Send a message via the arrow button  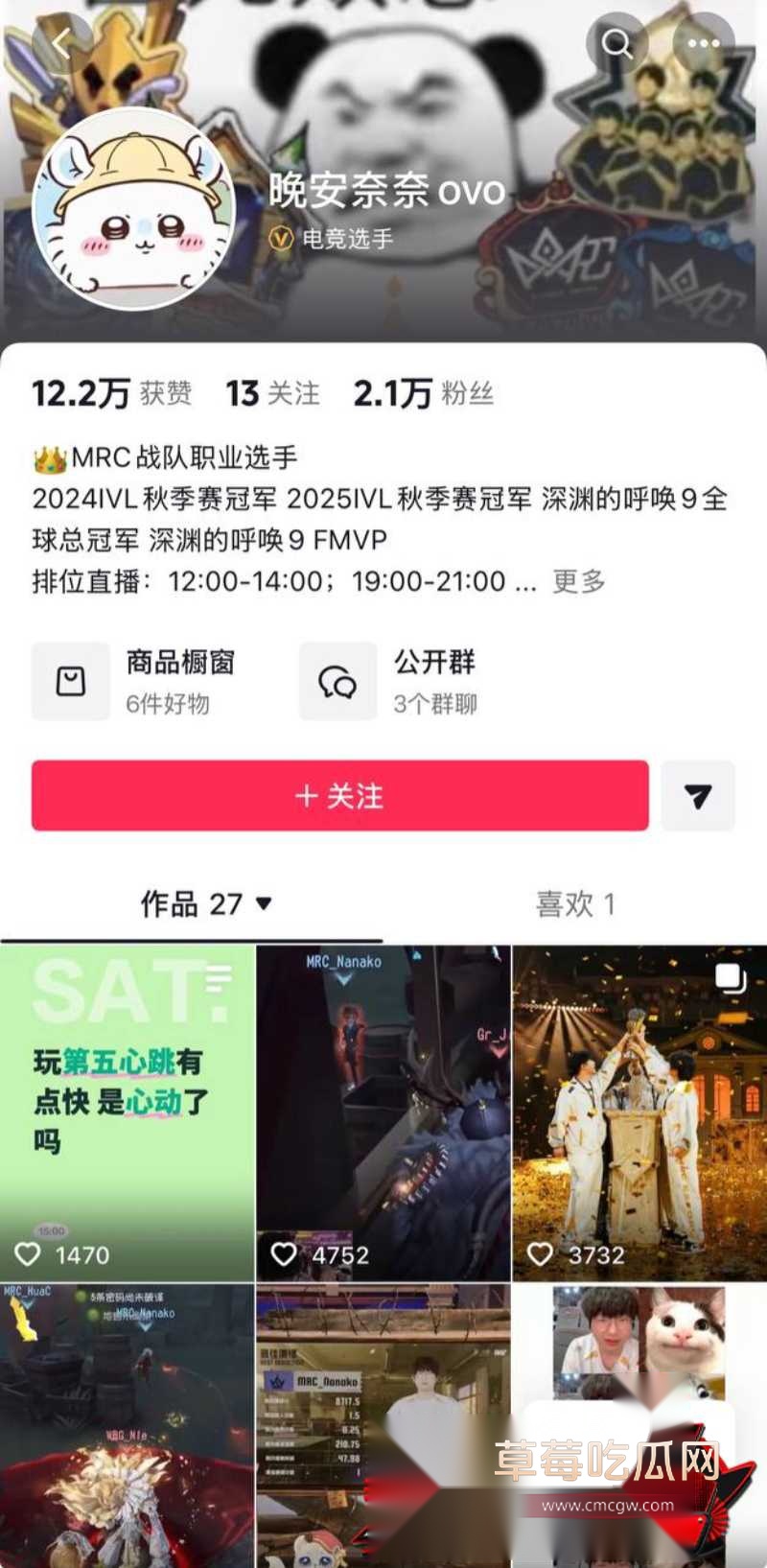point(698,796)
